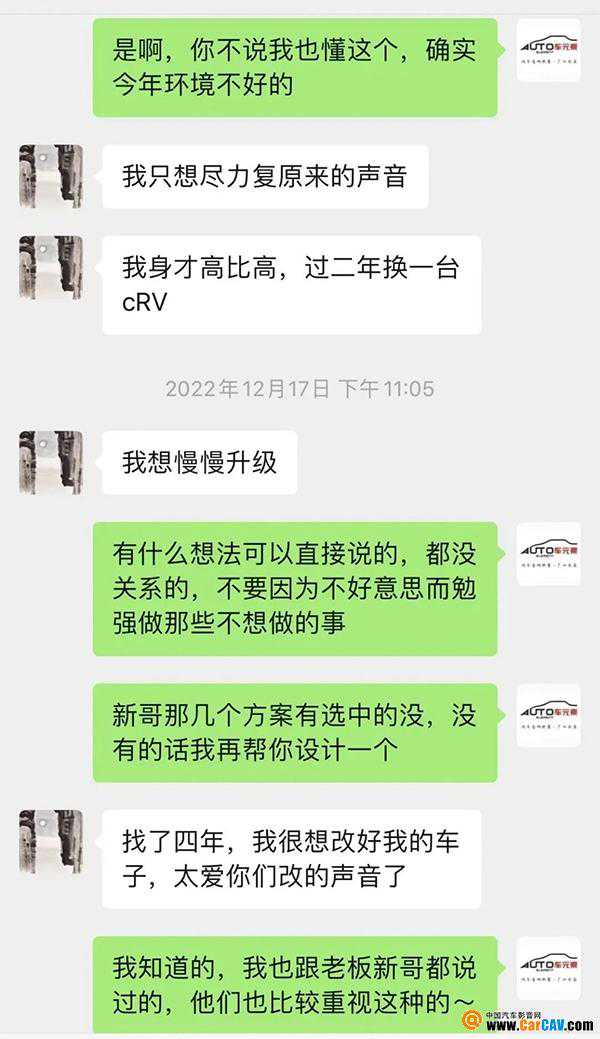
Task: Open avatar next to 我想慢慢升级 message
Action: pyautogui.click(x=51, y=462)
